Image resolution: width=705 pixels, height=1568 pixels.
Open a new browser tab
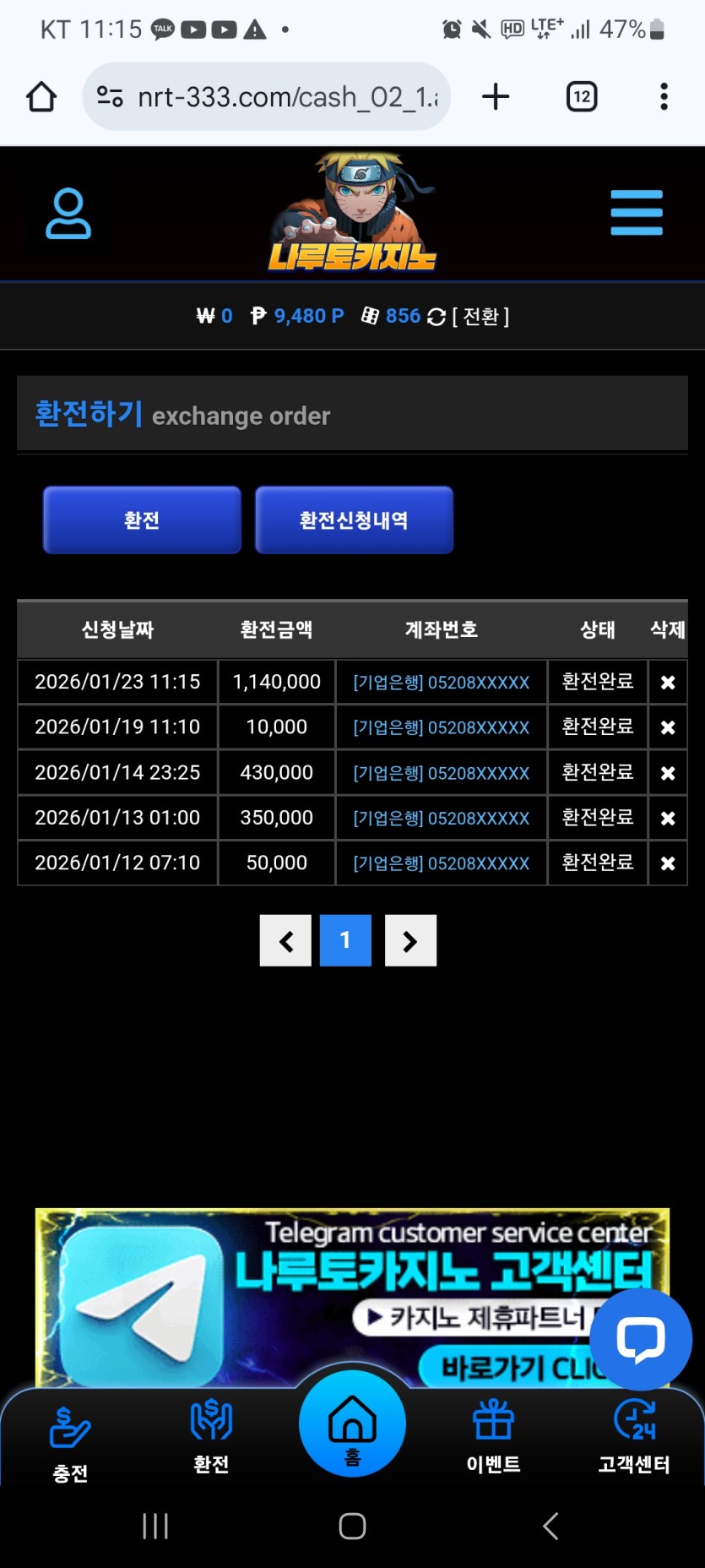(496, 97)
